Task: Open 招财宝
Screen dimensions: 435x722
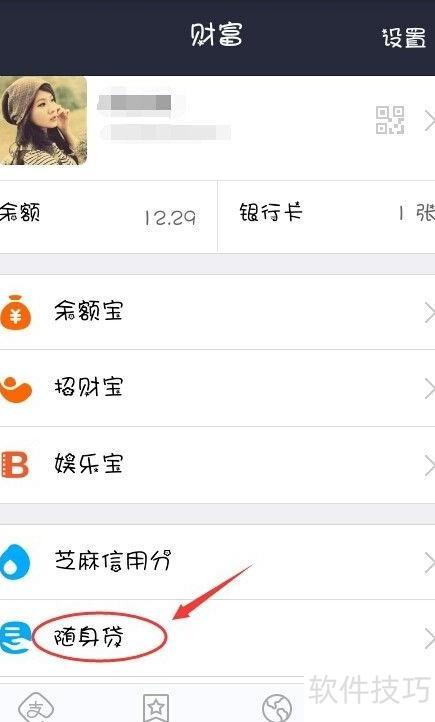Action: (x=217, y=388)
